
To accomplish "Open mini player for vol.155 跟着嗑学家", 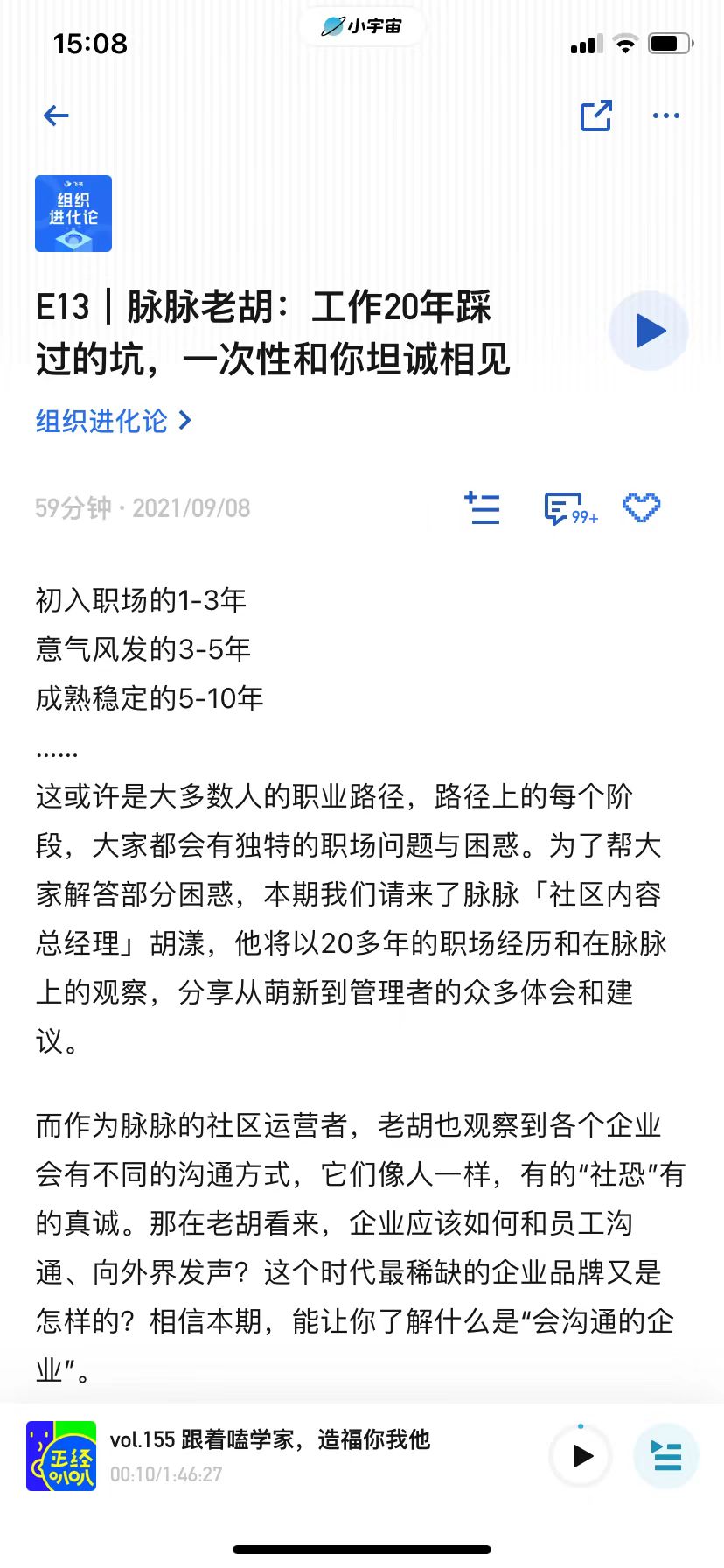I will tap(270, 1456).
